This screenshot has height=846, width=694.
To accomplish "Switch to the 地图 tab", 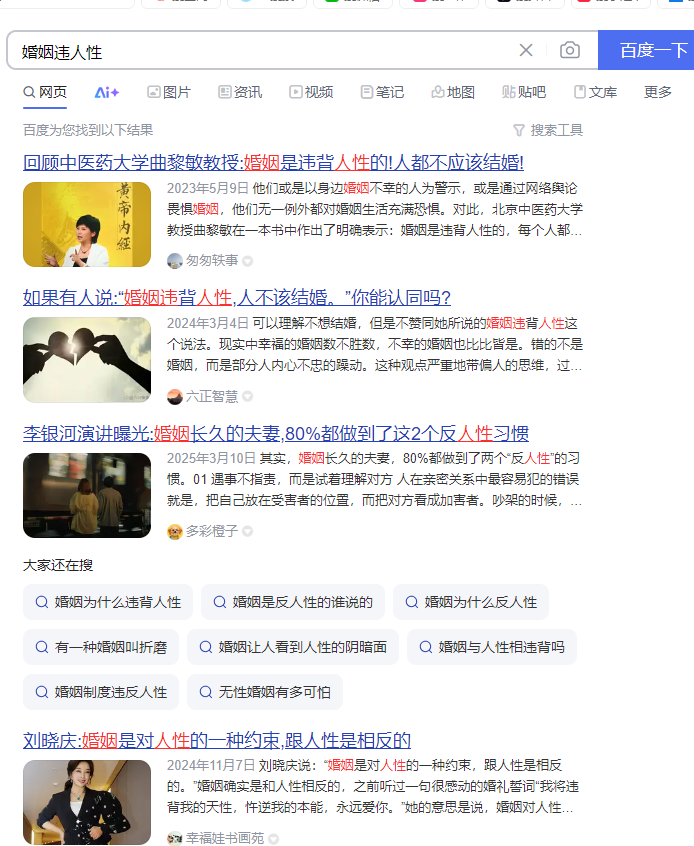I will [453, 92].
